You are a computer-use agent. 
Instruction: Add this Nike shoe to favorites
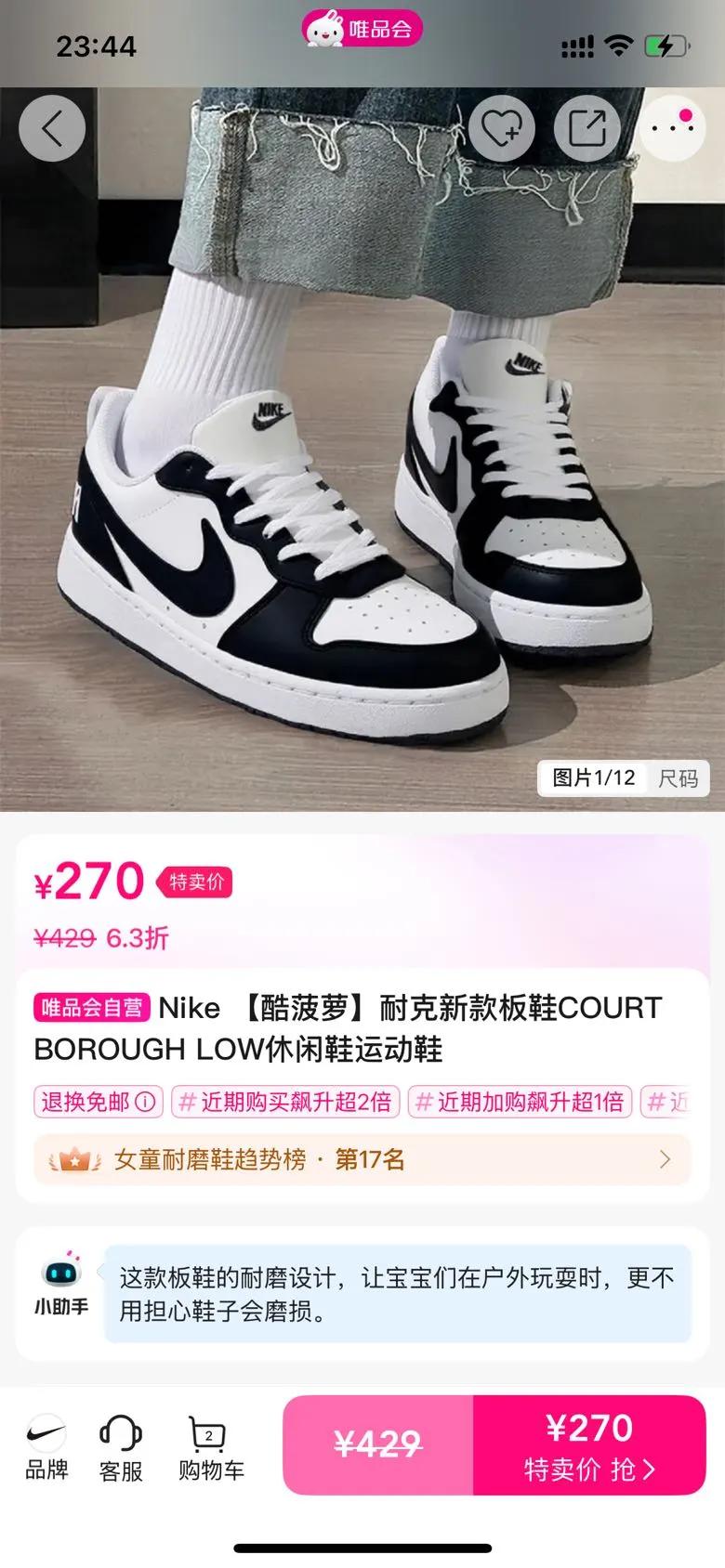click(x=501, y=128)
